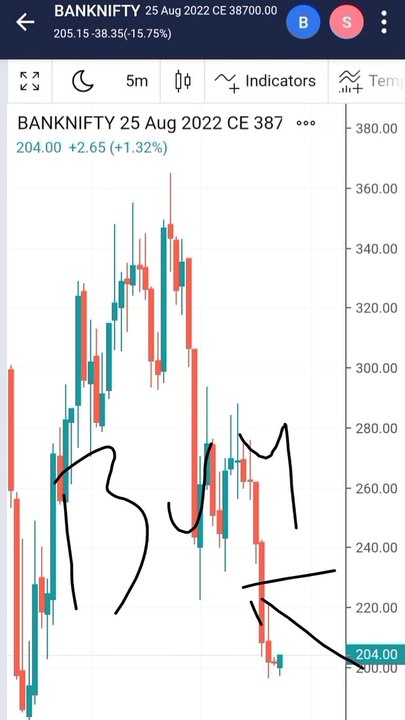Select the candlestick chart type
This screenshot has width=405, height=720.
point(183,81)
